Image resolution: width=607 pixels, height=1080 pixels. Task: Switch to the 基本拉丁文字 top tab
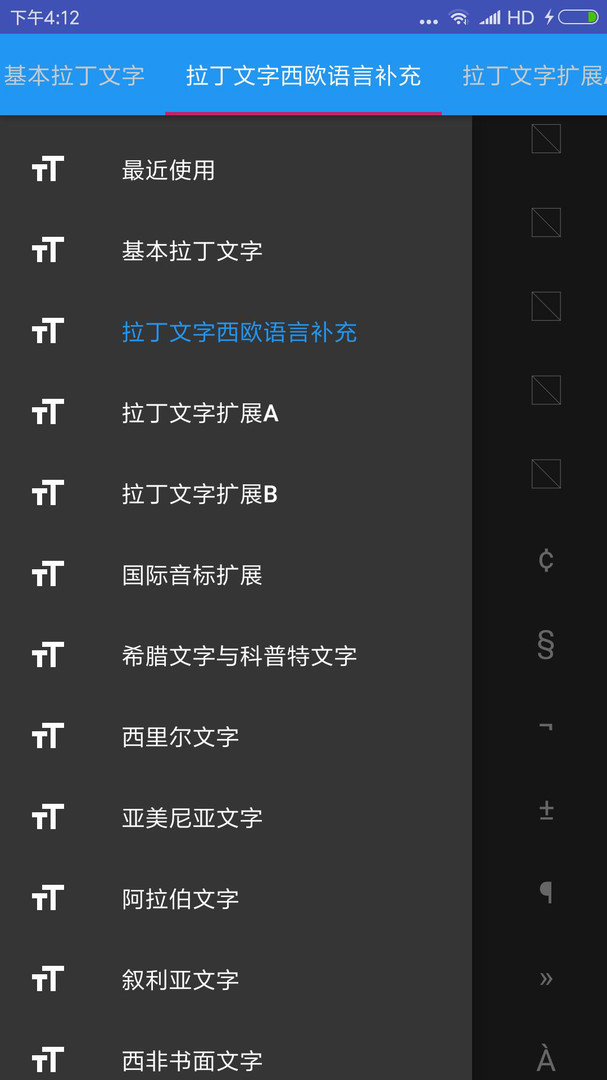(x=74, y=76)
